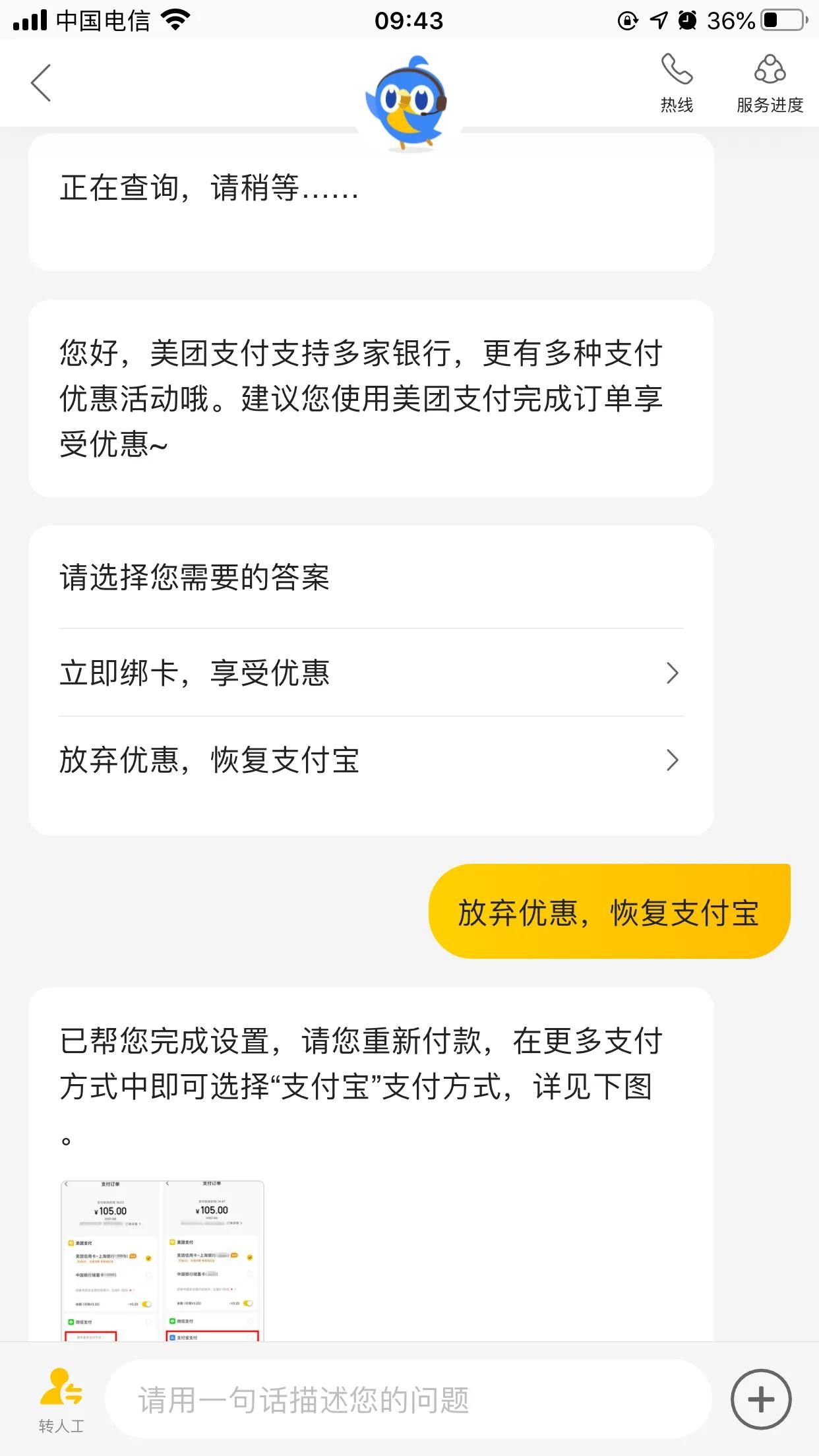Go back using the top-left arrow
This screenshot has height=1456, width=819.
(x=41, y=83)
